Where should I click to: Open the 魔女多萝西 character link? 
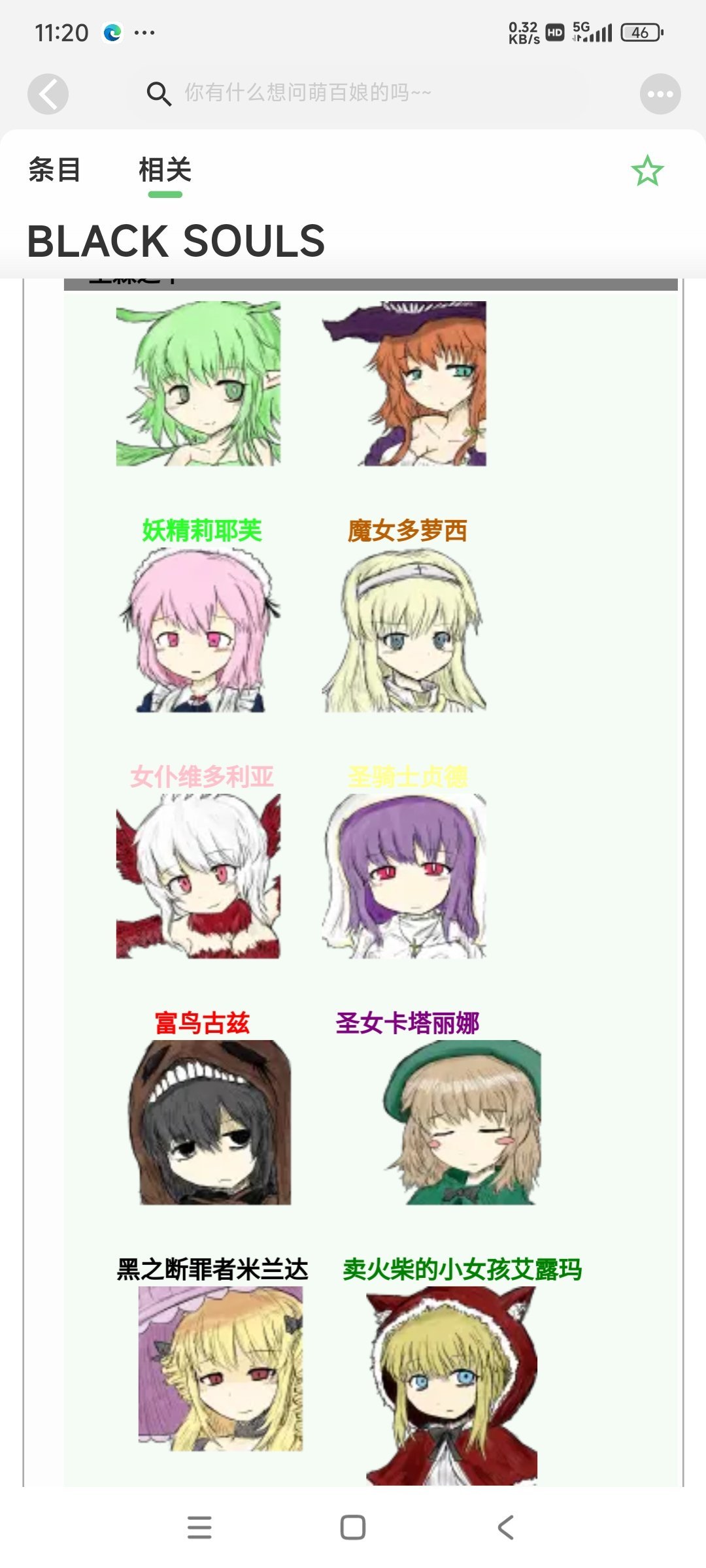pyautogui.click(x=407, y=531)
